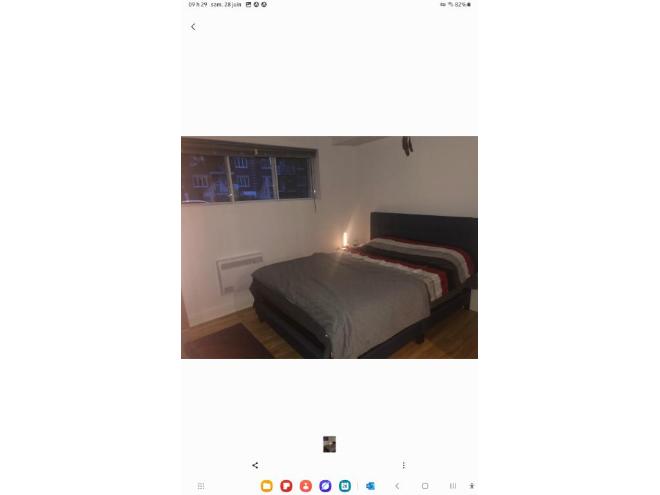Go back using the top-left arrow
The image size is (660, 495).
coord(193,27)
